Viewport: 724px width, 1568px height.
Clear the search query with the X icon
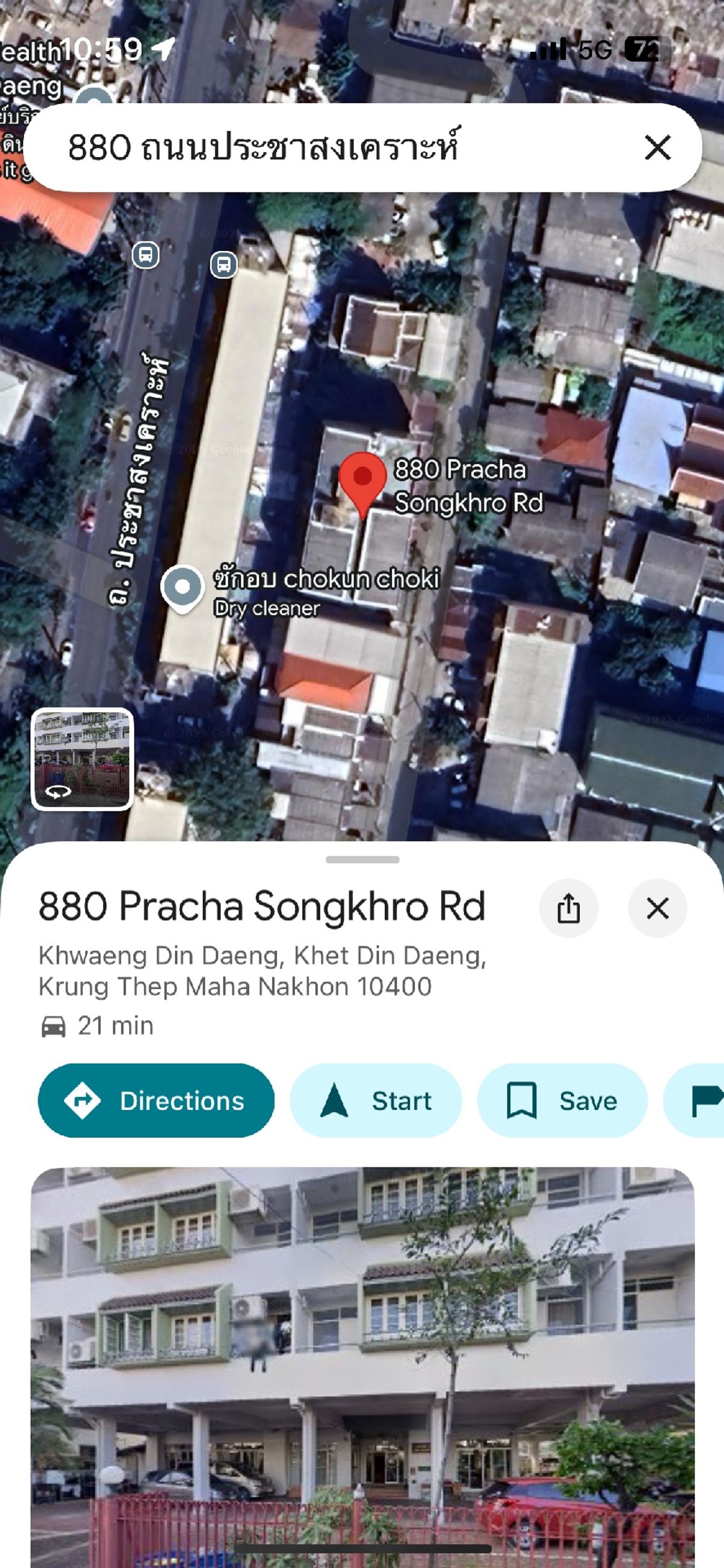click(x=657, y=147)
